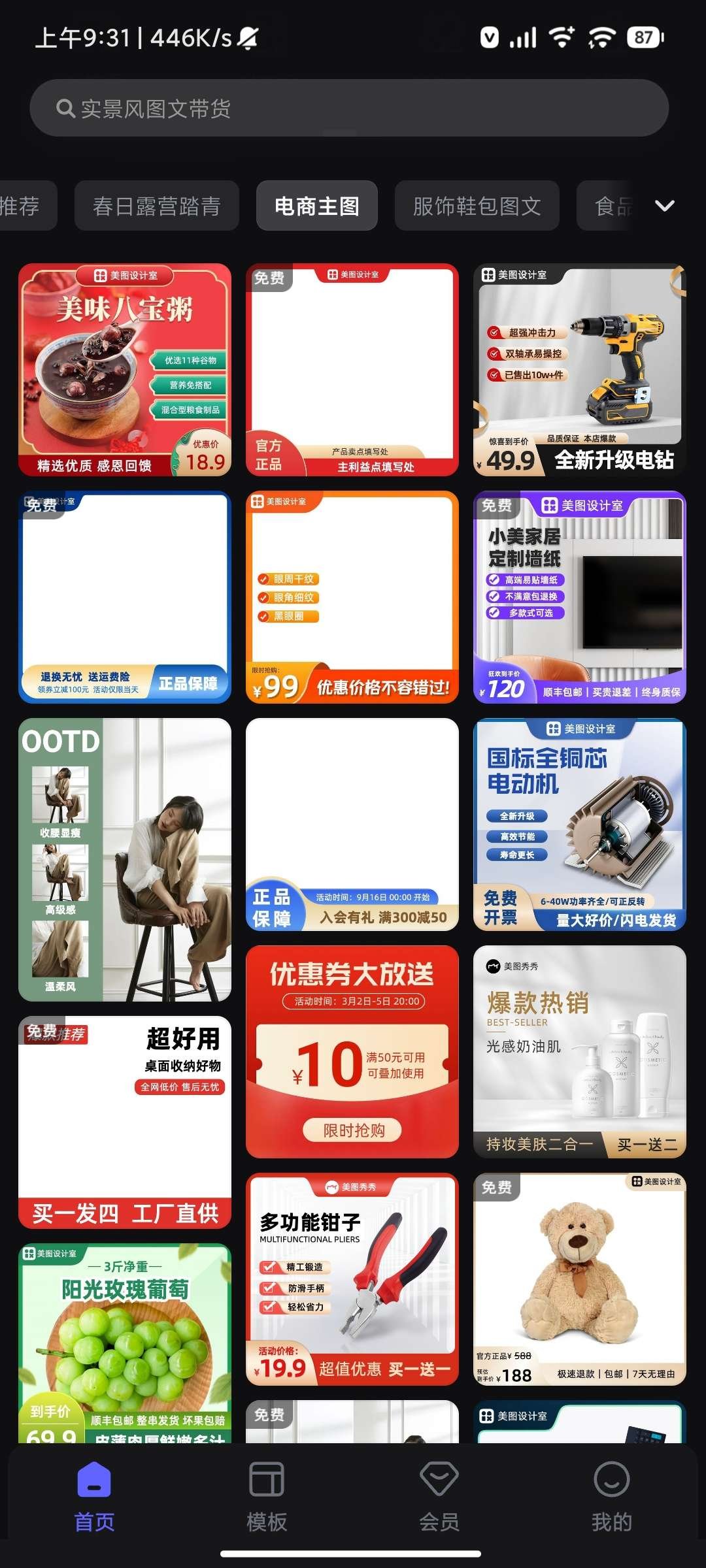The height and width of the screenshot is (1568, 706).
Task: Tap the 实景风图文带货 search box
Action: [x=349, y=108]
